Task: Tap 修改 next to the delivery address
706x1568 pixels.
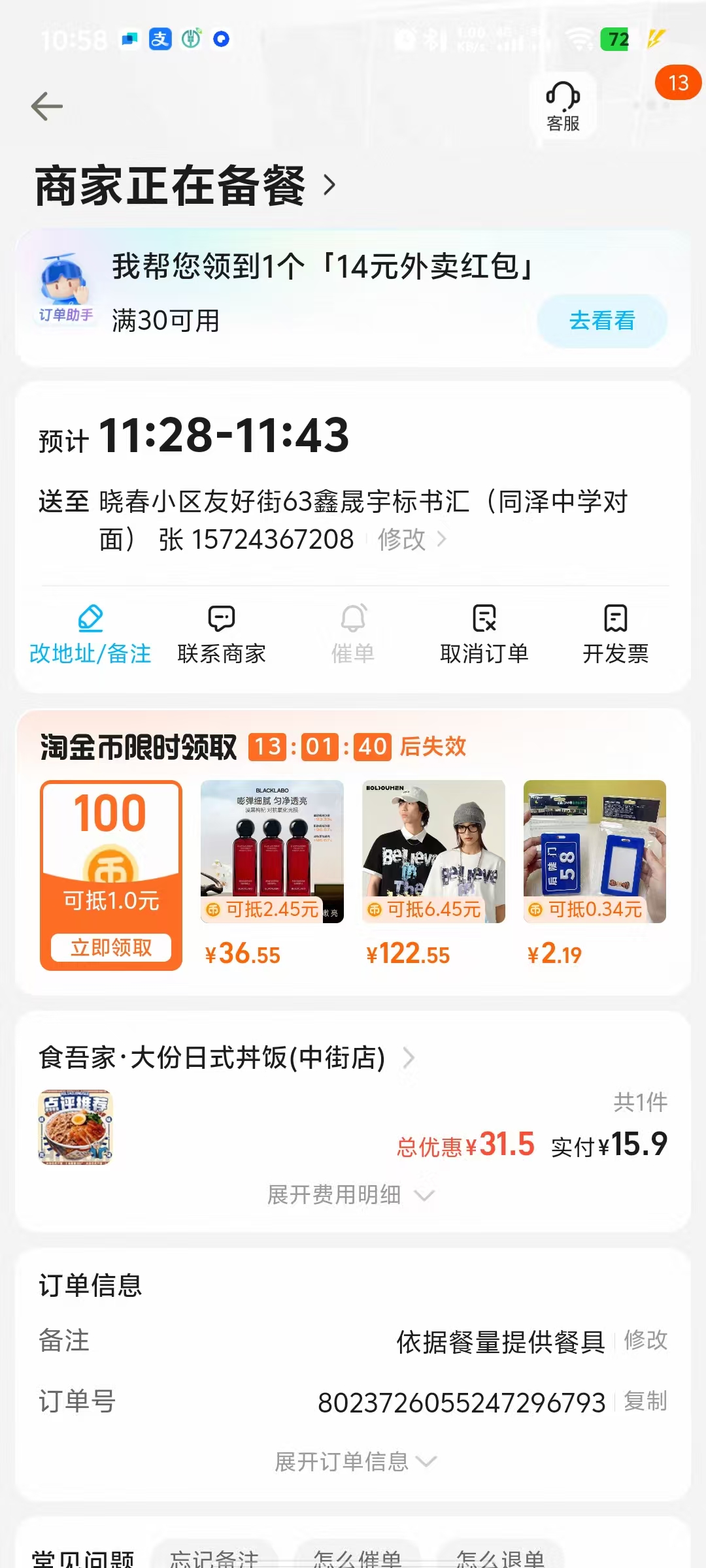Action: tap(401, 540)
